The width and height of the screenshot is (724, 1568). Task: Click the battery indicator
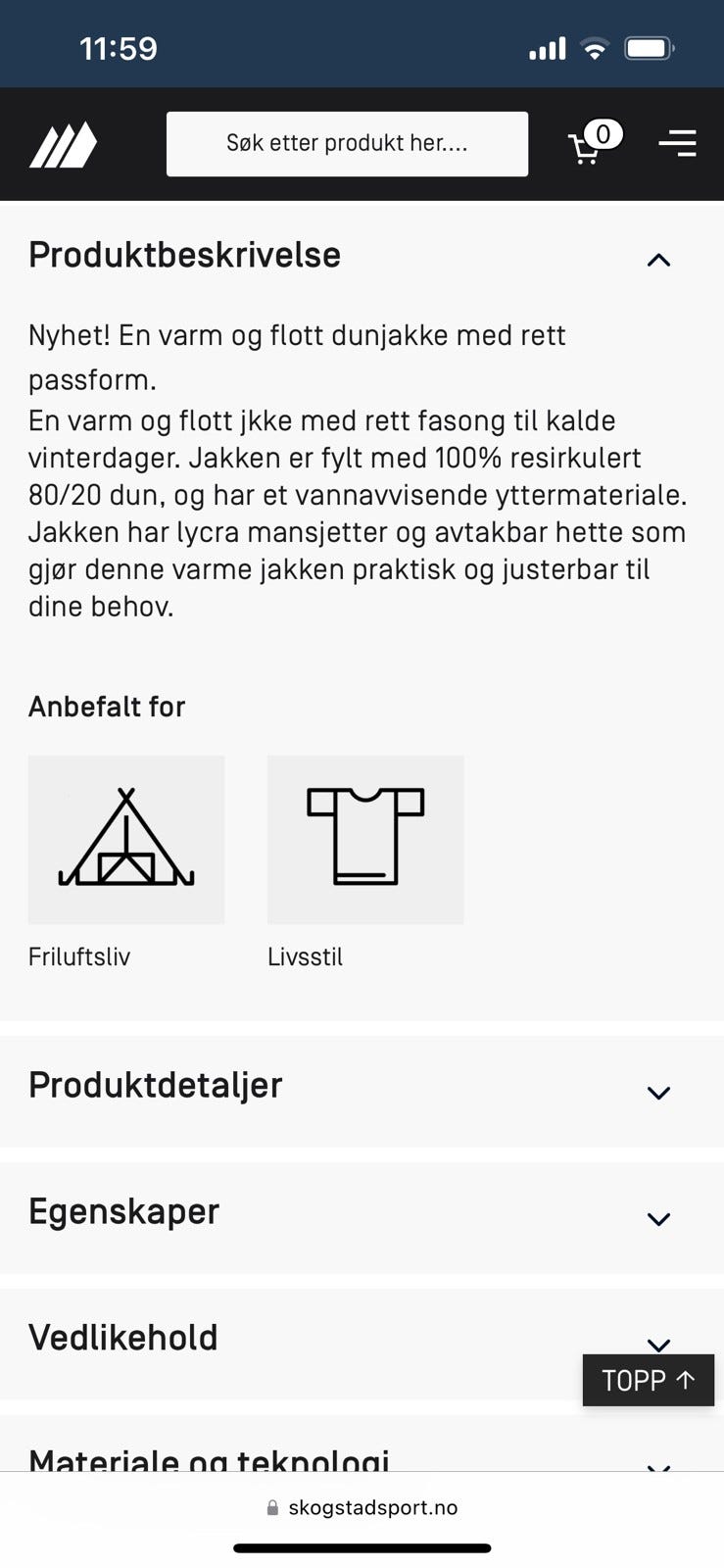[x=650, y=46]
